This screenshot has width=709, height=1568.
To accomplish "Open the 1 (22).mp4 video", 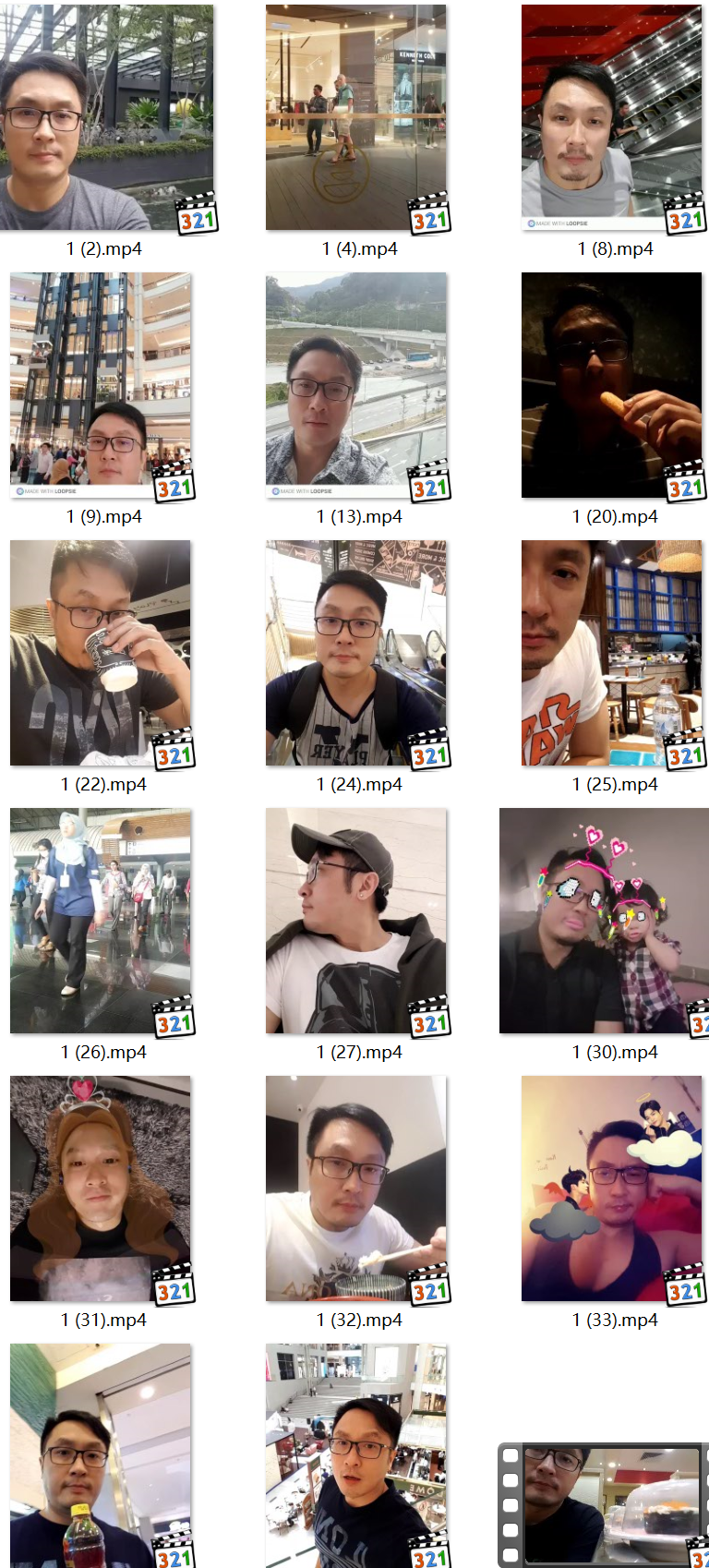I will (x=101, y=652).
